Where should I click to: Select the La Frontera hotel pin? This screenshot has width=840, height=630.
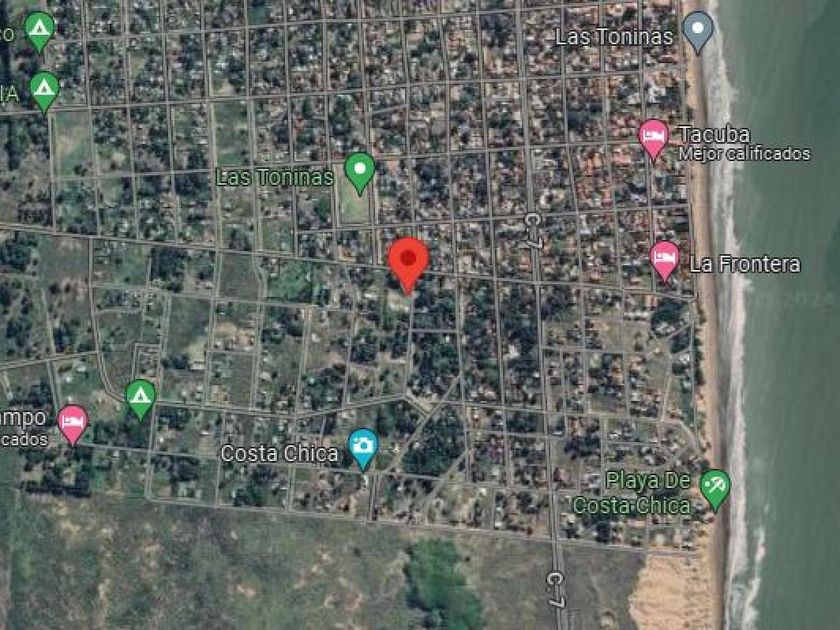click(x=664, y=259)
